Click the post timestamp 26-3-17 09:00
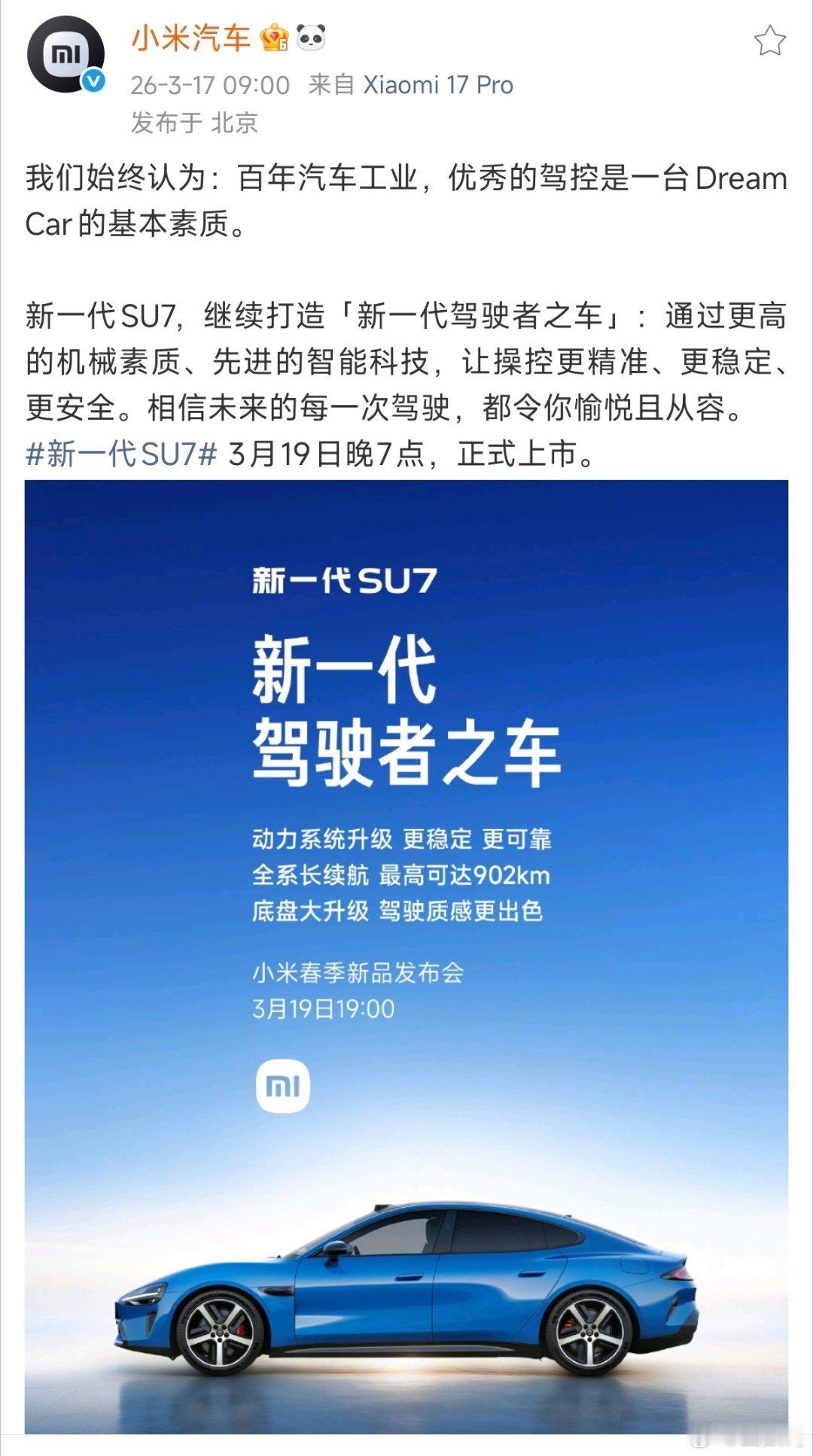 click(211, 84)
